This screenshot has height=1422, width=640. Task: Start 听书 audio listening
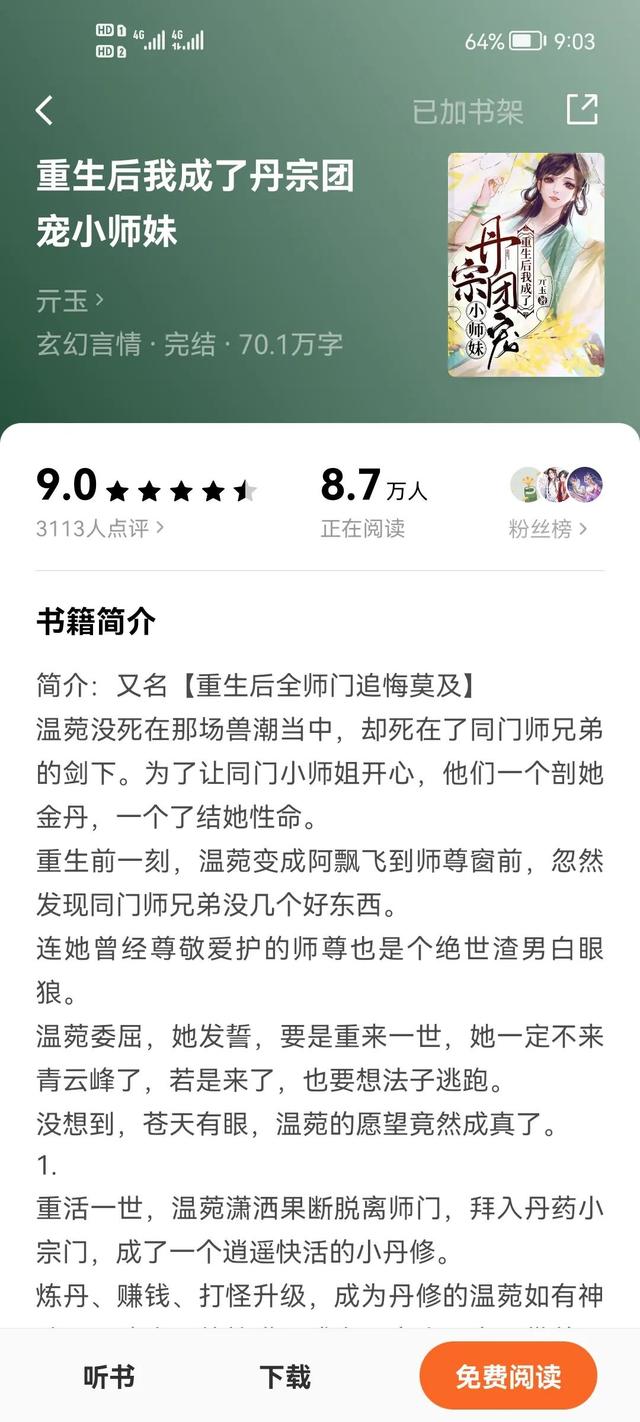[x=109, y=1376]
